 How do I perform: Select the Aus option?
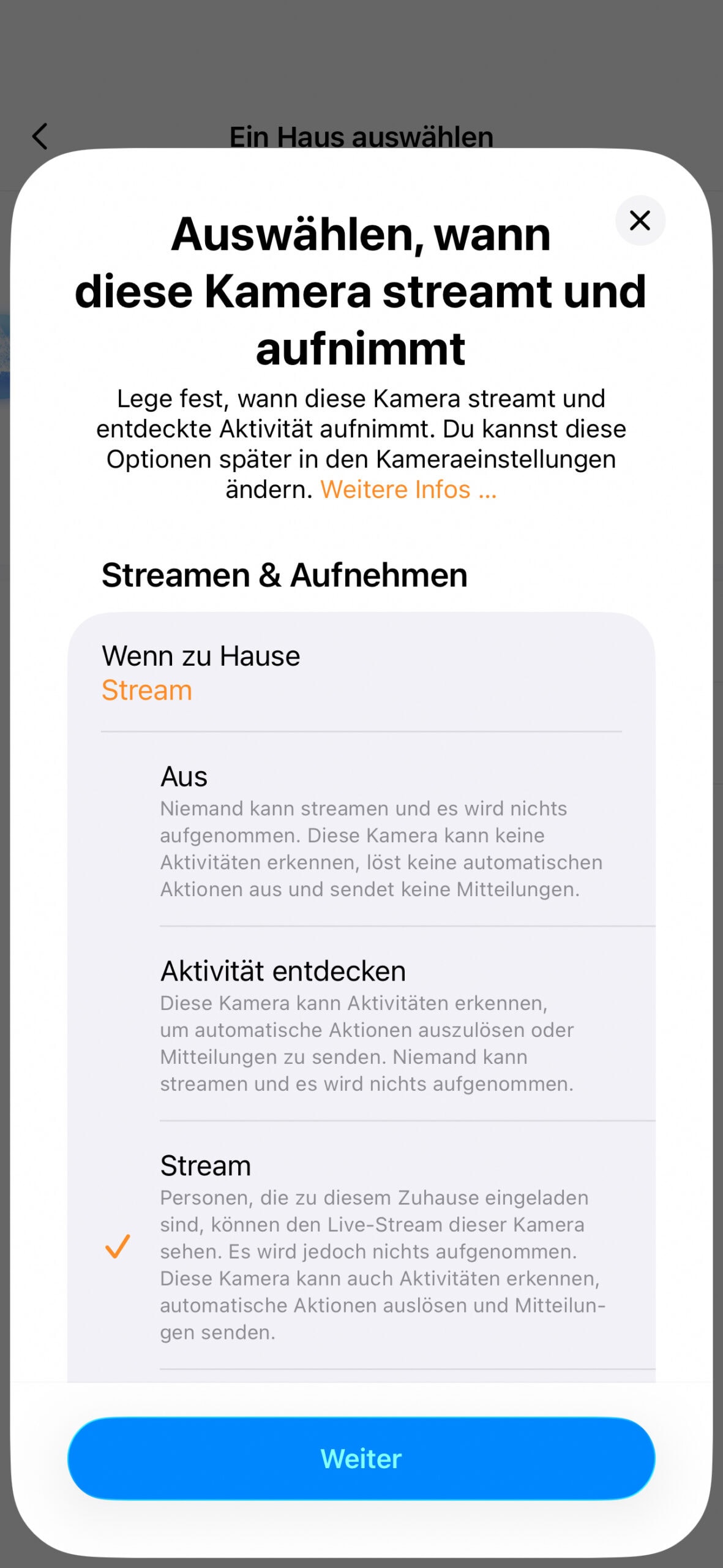coord(380,831)
